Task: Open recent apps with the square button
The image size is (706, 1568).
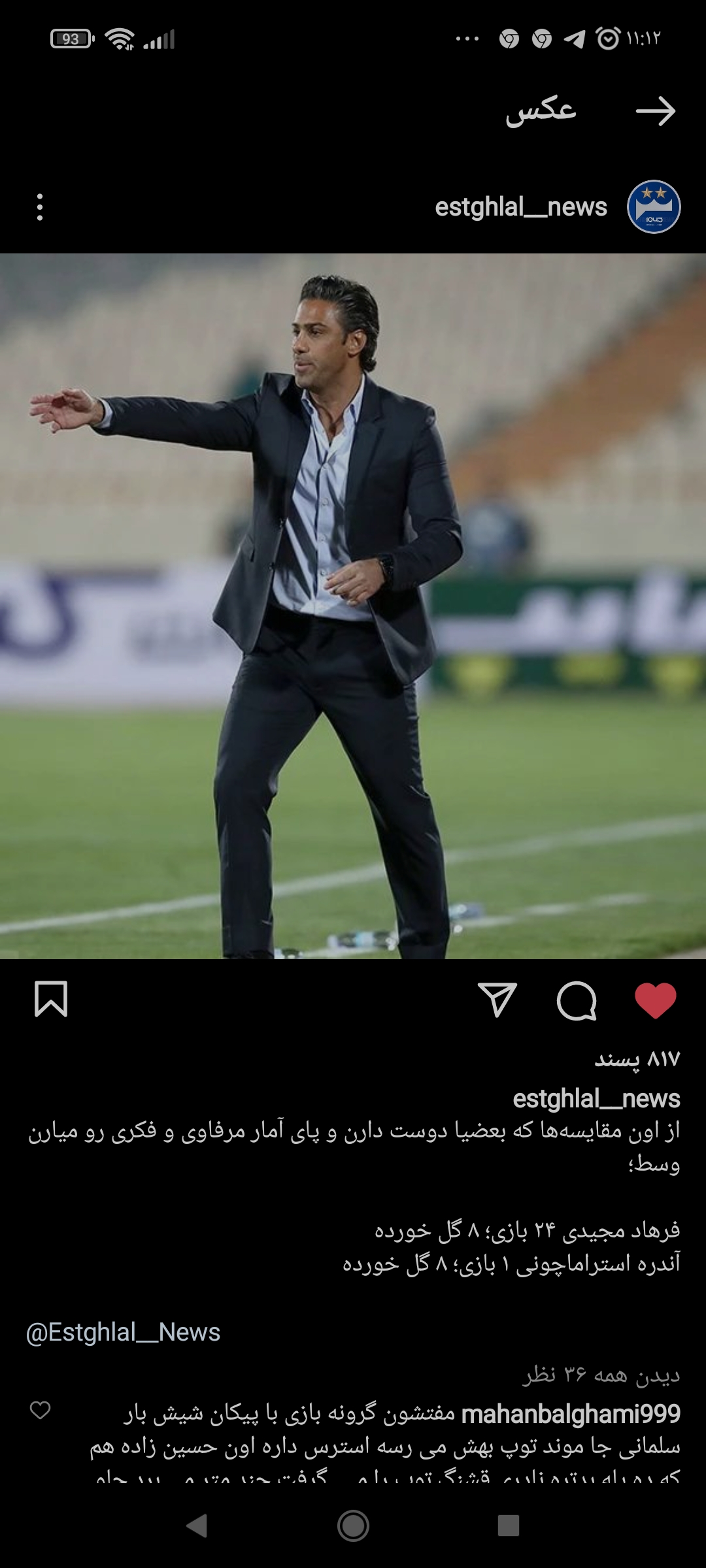Action: point(509,1526)
